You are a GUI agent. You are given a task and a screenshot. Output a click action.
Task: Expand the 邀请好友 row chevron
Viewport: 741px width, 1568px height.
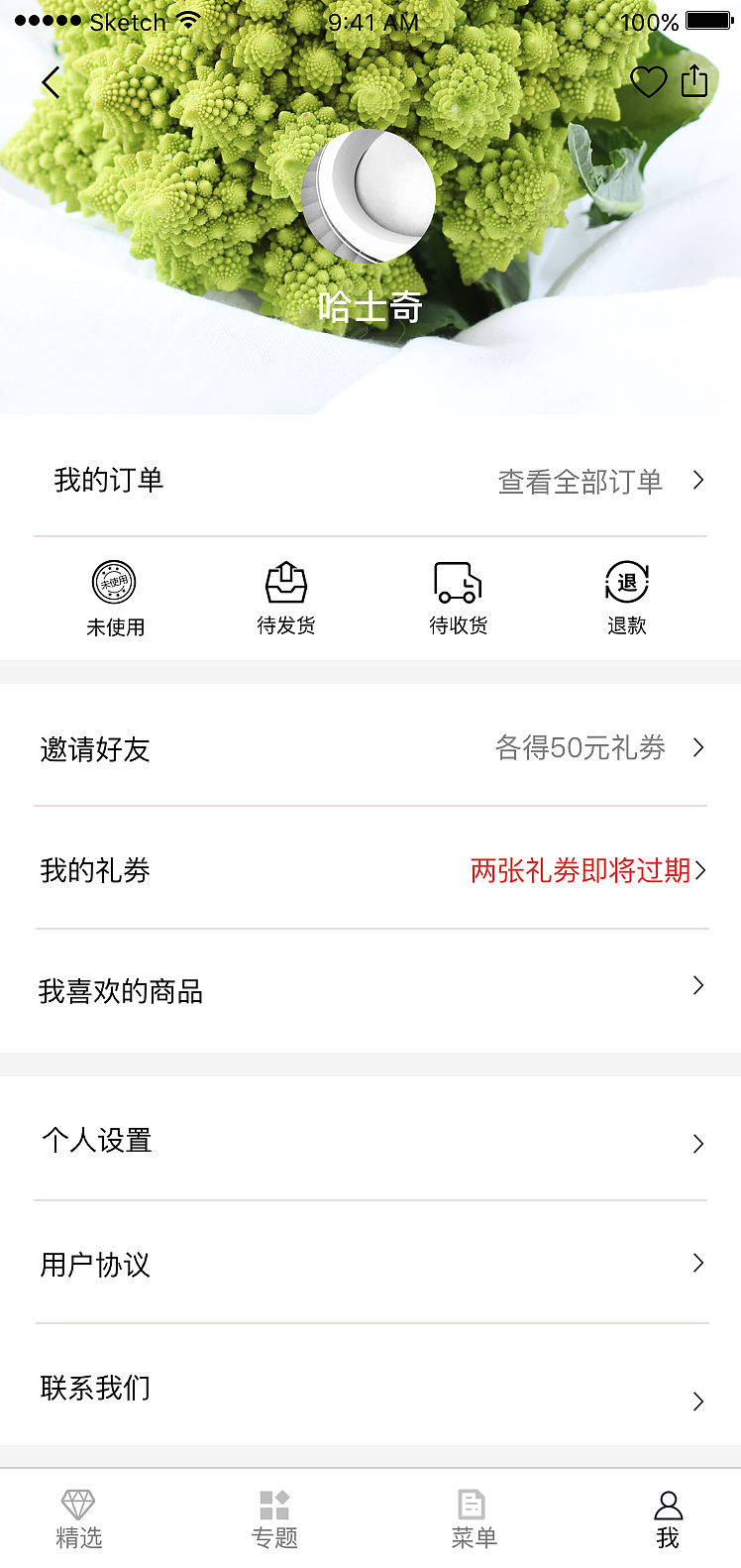point(700,749)
